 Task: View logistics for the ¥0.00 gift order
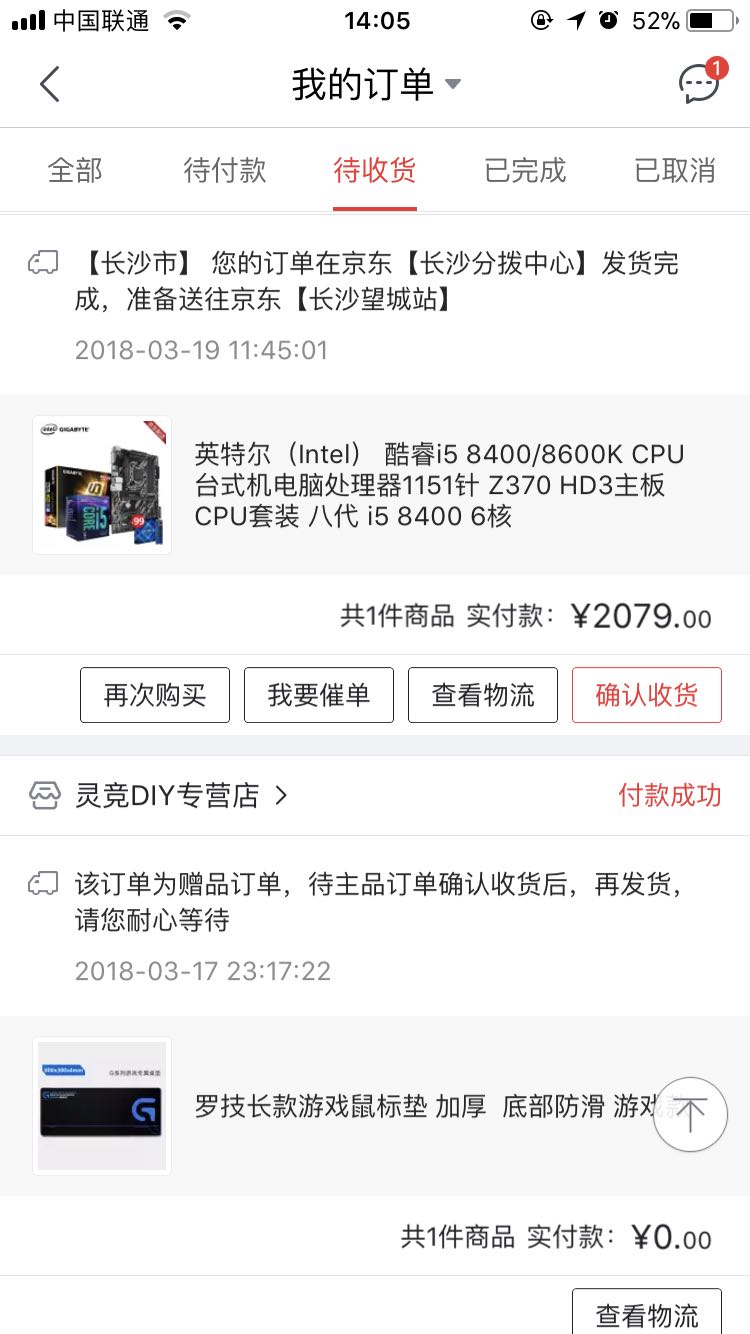coord(647,1312)
